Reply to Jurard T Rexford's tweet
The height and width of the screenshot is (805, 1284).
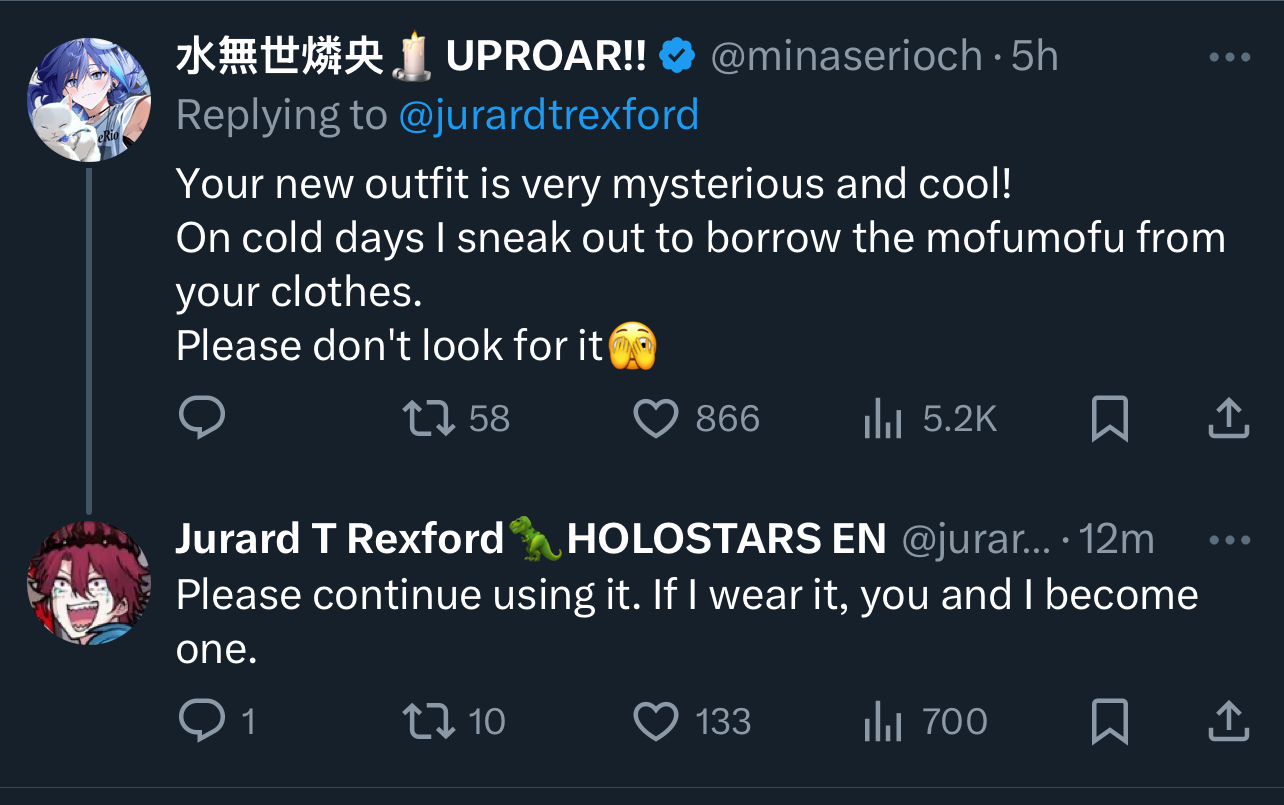point(201,721)
